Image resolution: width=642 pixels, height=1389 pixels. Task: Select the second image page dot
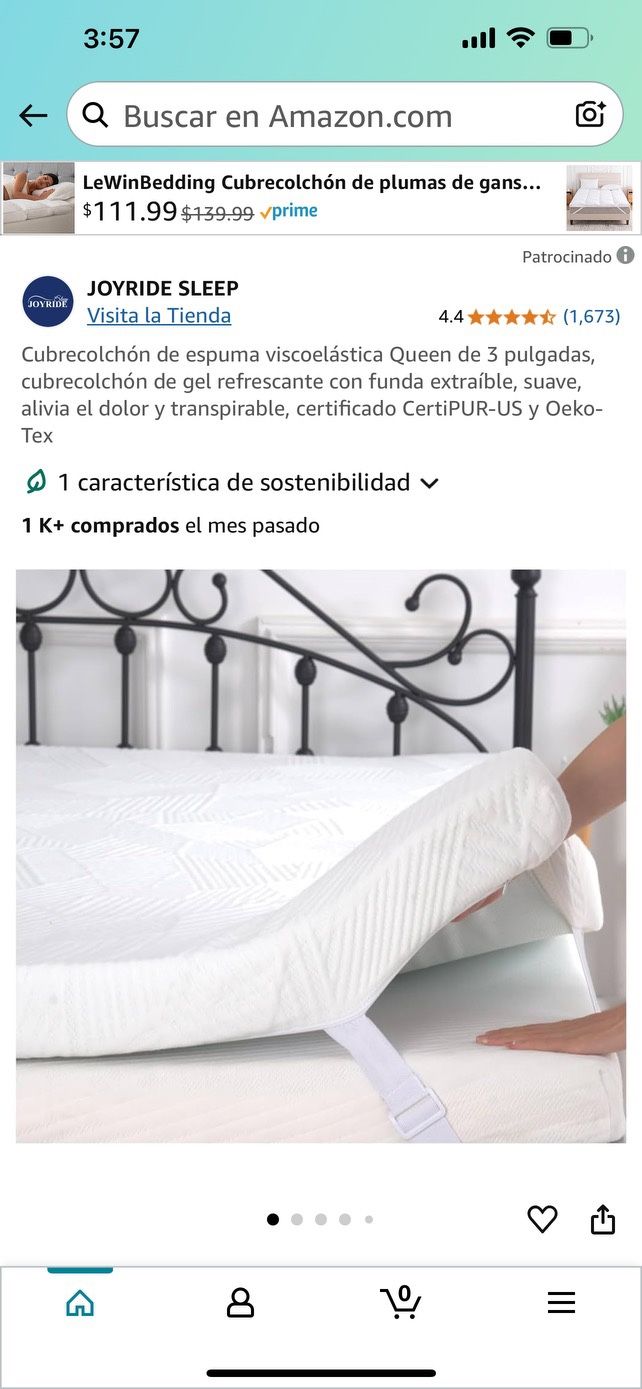(x=297, y=1219)
